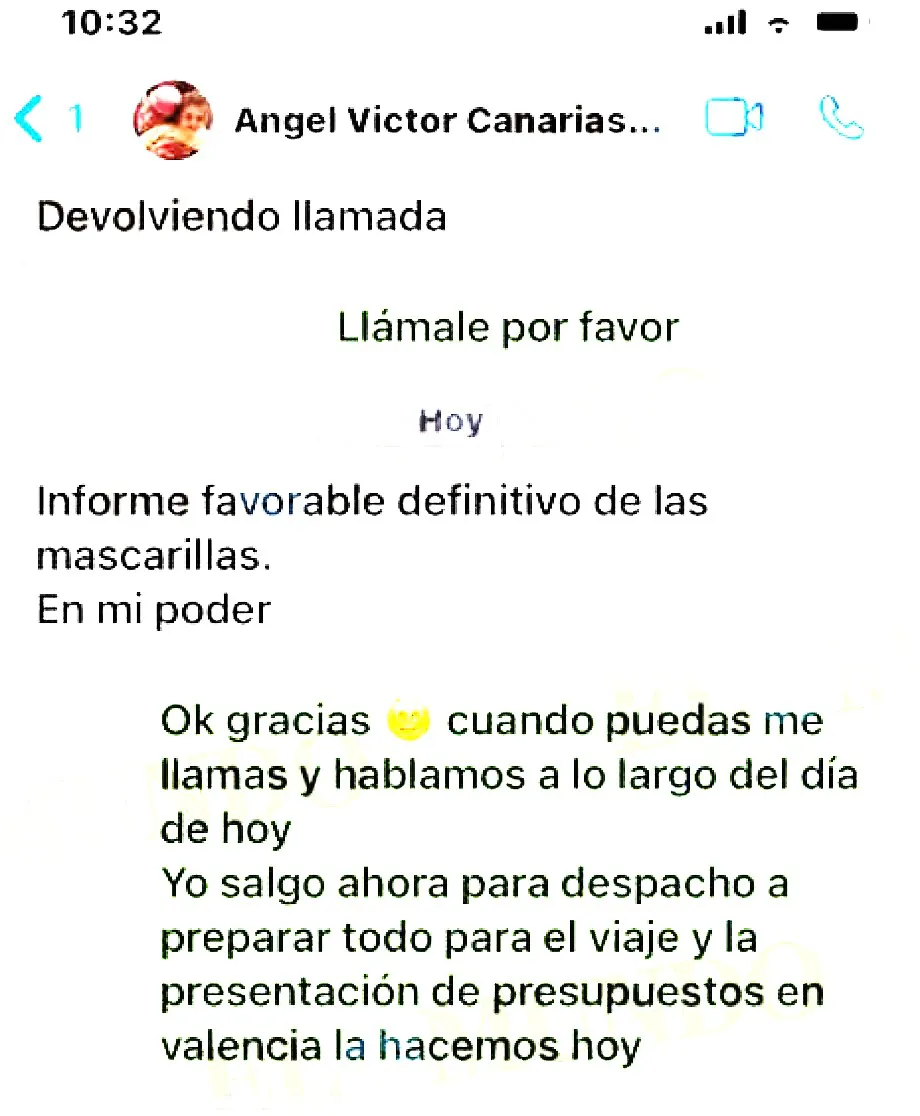The height and width of the screenshot is (1116, 920).
Task: Tap the Wi-Fi indicator in the status bar
Action: (x=778, y=22)
